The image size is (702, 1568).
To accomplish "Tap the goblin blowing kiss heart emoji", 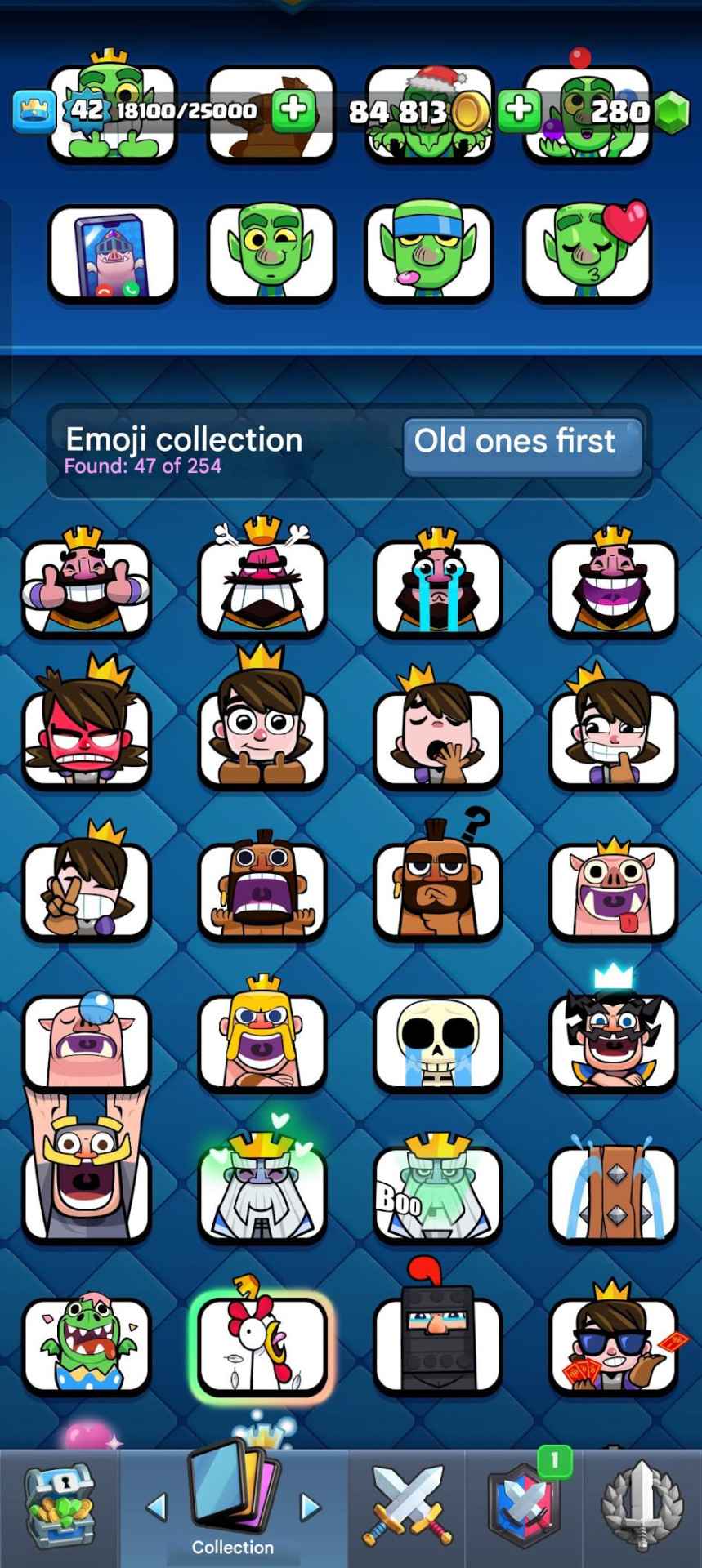I will 588,252.
